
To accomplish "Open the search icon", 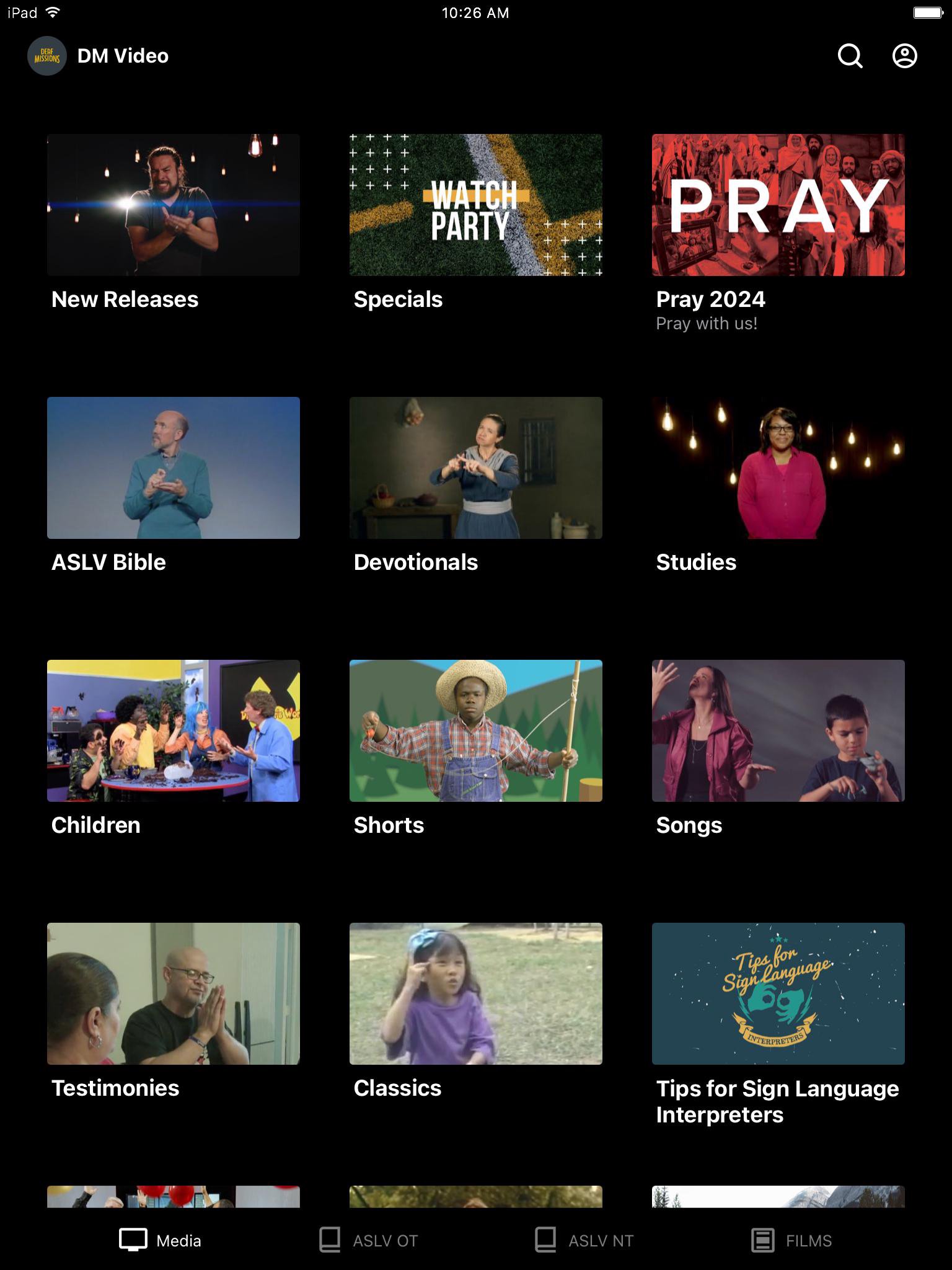I will (x=850, y=56).
